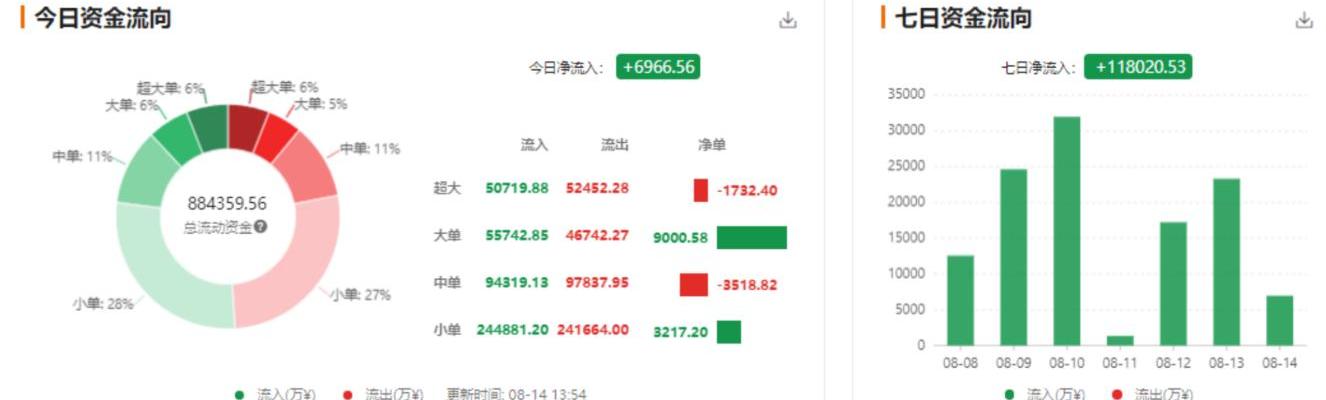Open the help icon beside 总流动资金

click(261, 227)
